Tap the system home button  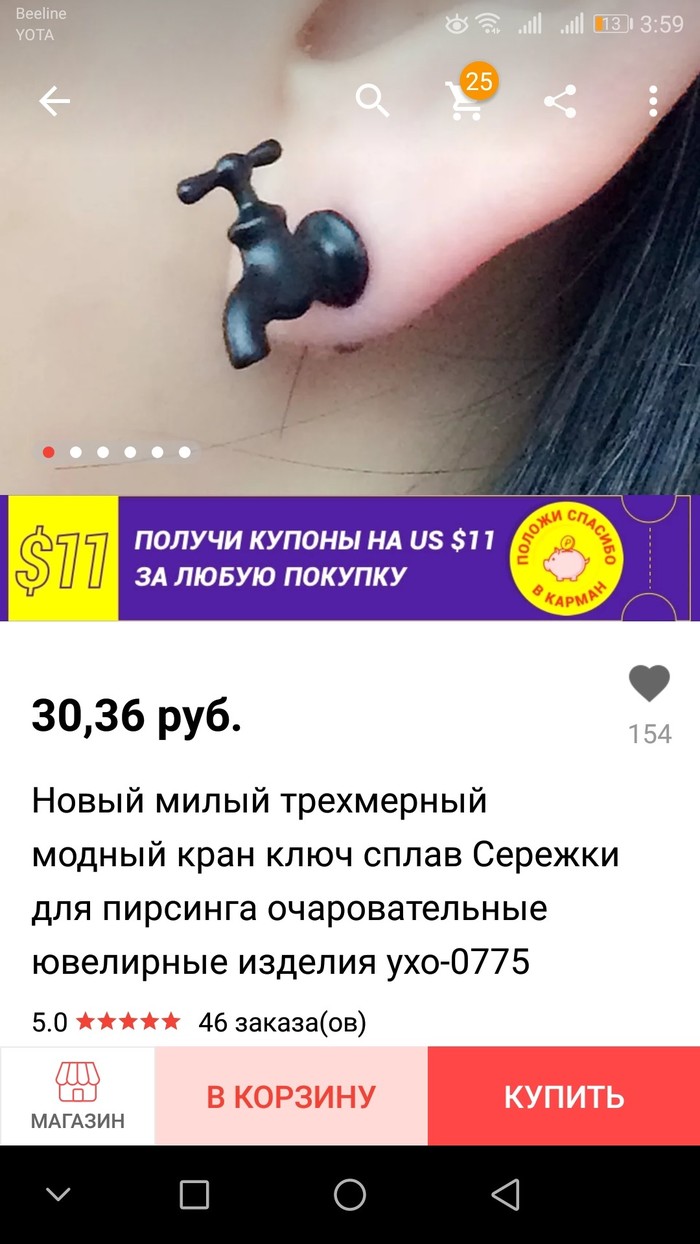(x=349, y=1194)
